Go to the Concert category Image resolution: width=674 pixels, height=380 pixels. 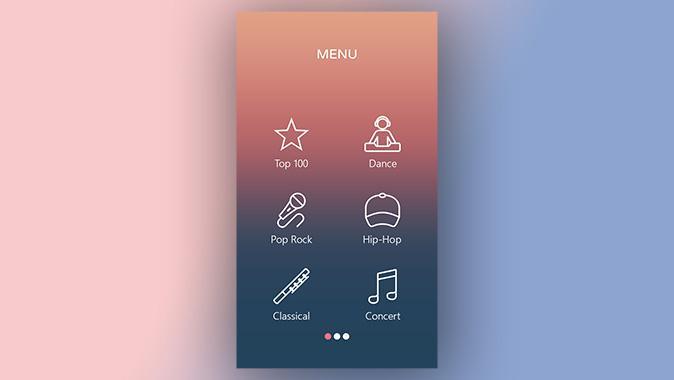(382, 295)
